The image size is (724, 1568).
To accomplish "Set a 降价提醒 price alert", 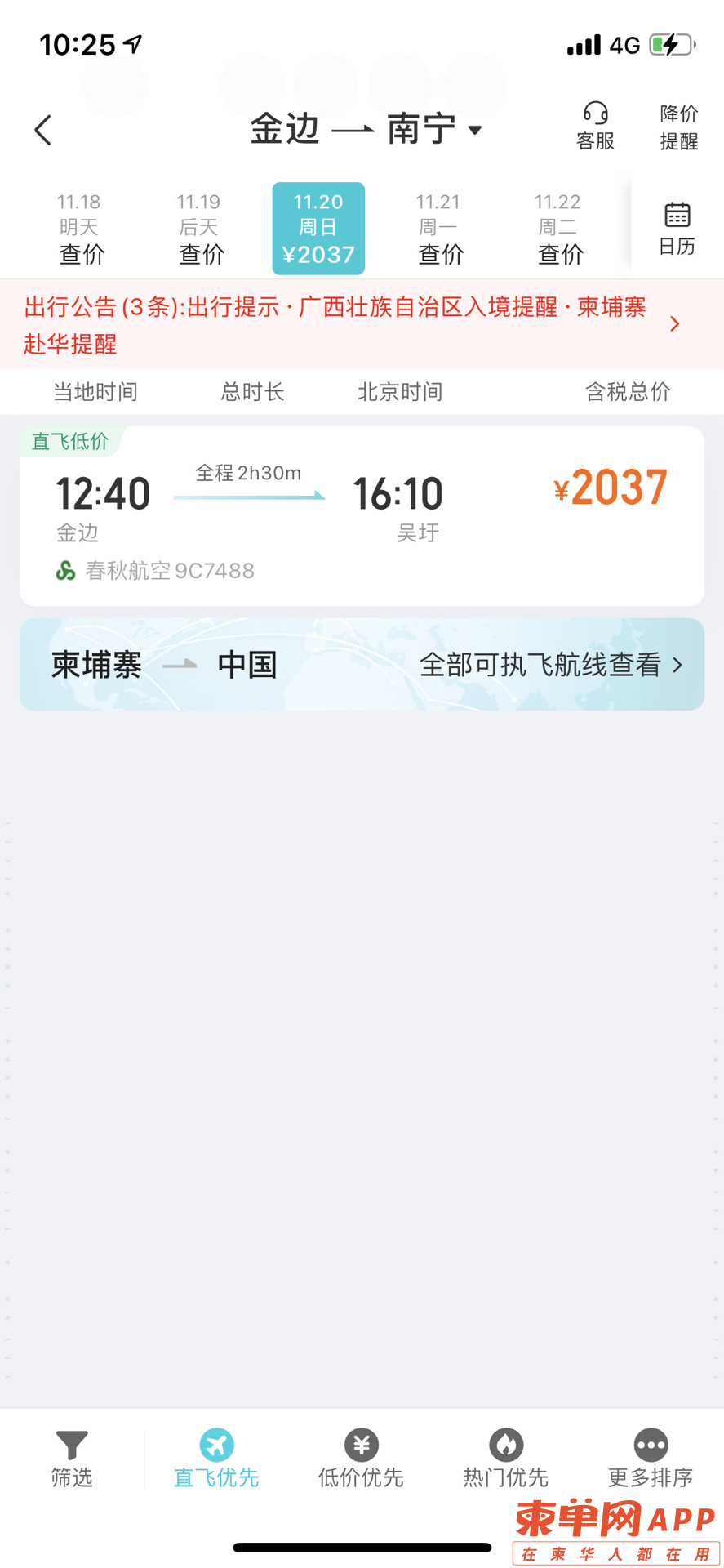I will point(678,127).
